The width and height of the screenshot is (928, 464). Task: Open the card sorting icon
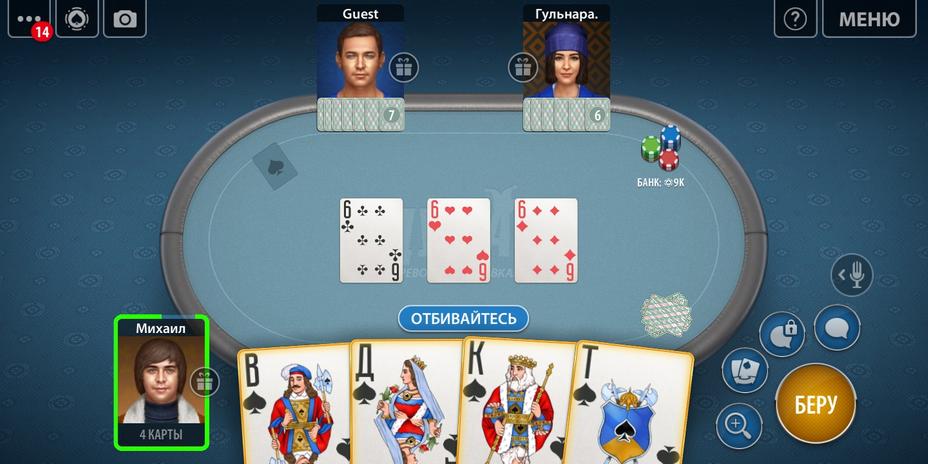744,370
